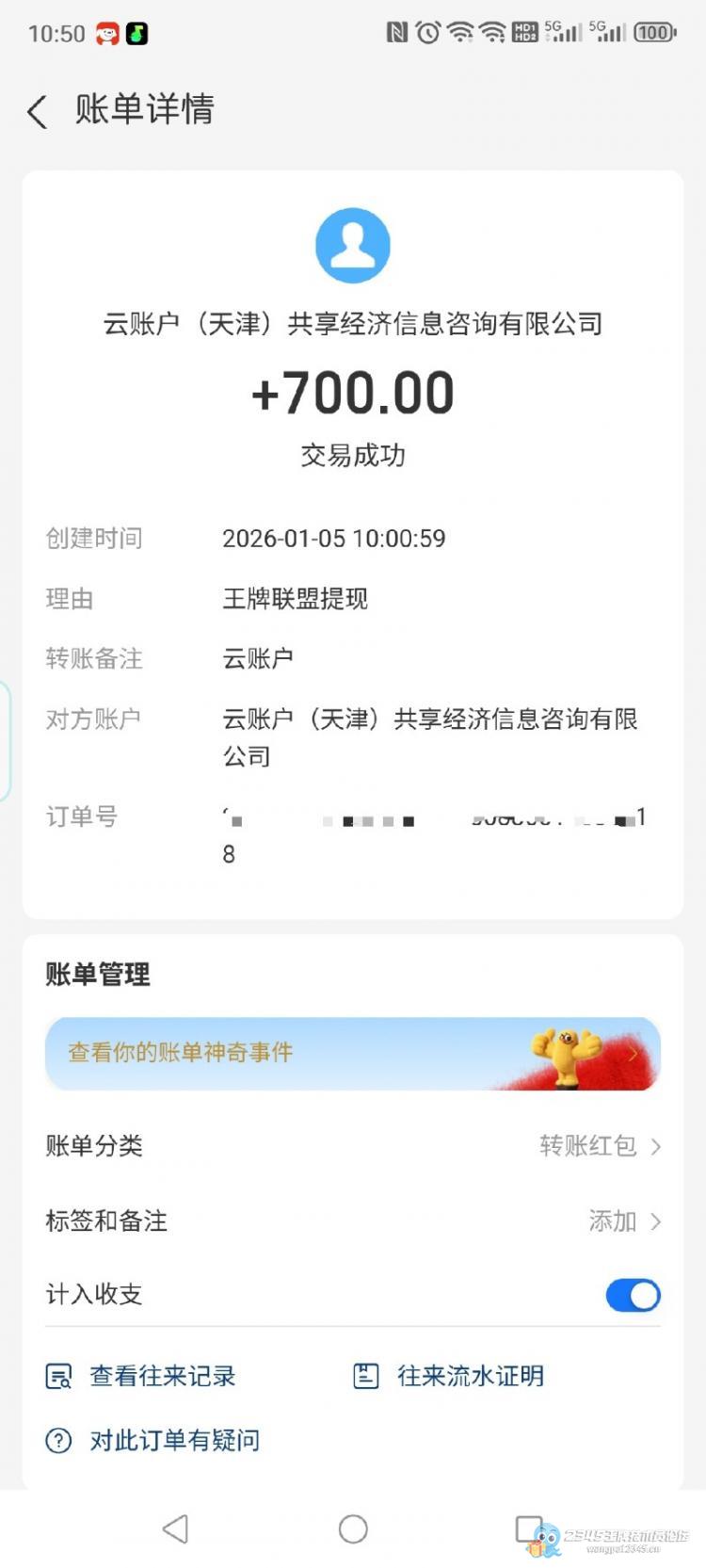Tap the system back navigation button
Screen dimensions: 706x1568
[176, 1528]
